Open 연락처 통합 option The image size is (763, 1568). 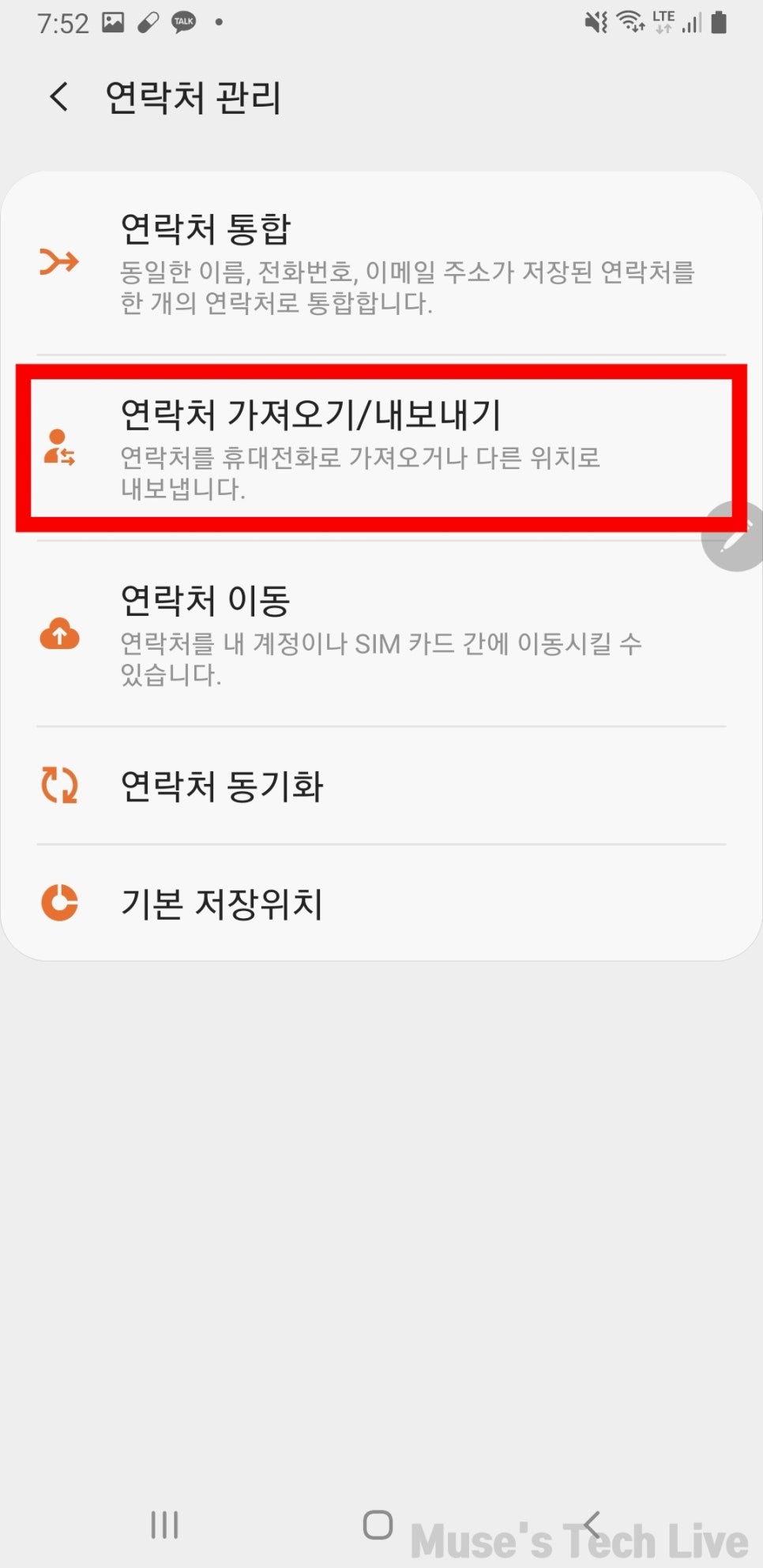(x=381, y=263)
